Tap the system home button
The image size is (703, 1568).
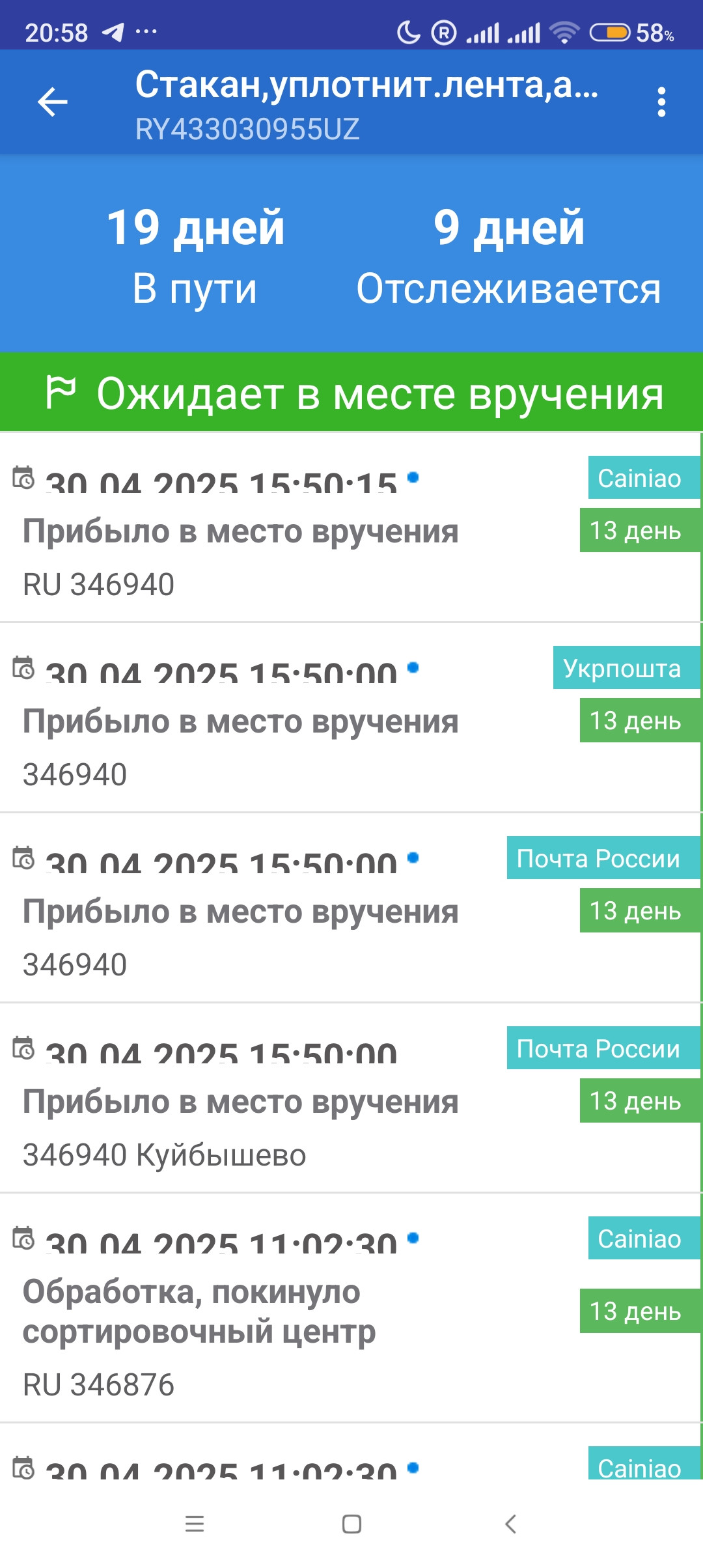351,1524
